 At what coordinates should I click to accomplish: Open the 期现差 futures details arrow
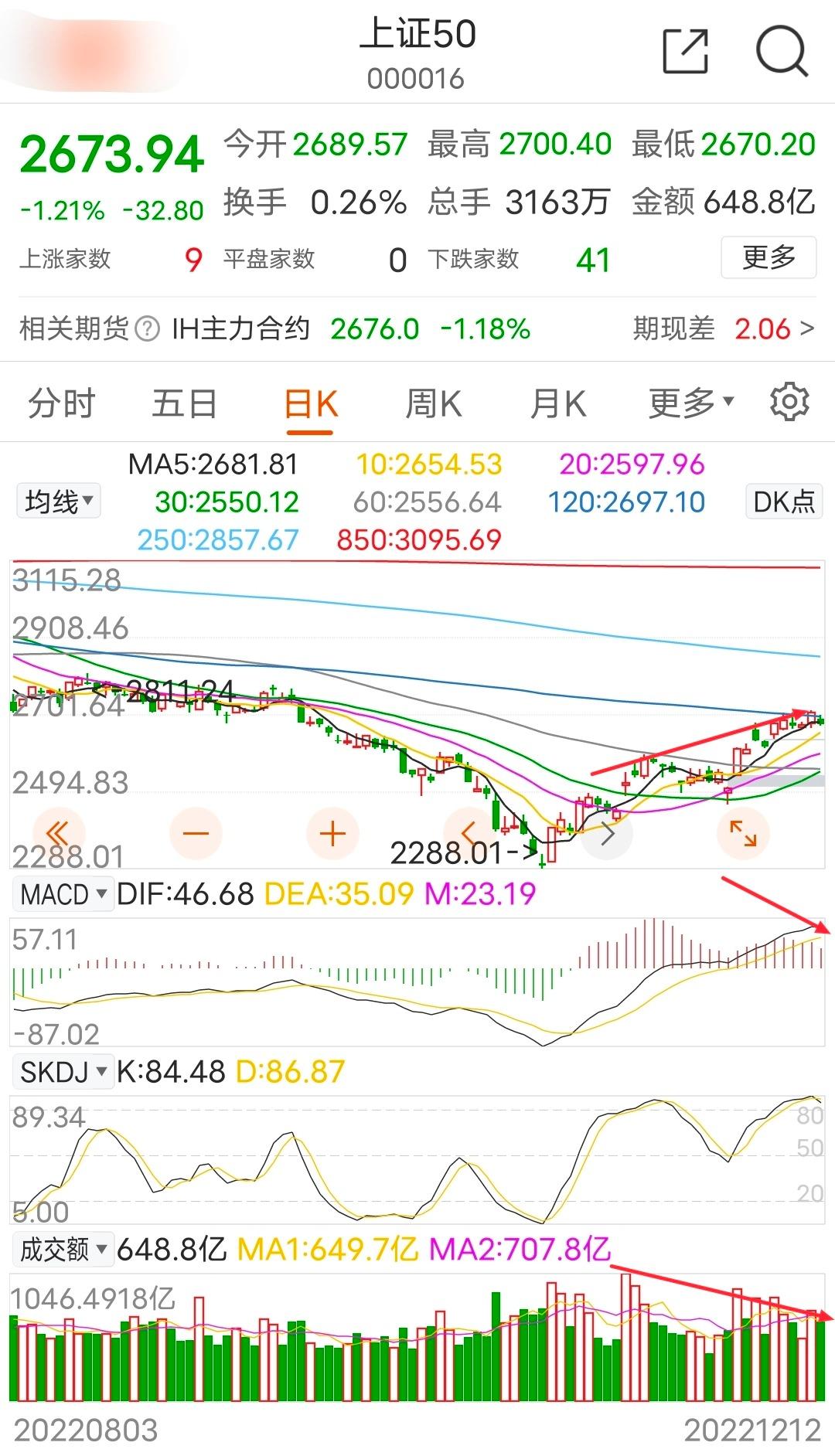(x=806, y=328)
